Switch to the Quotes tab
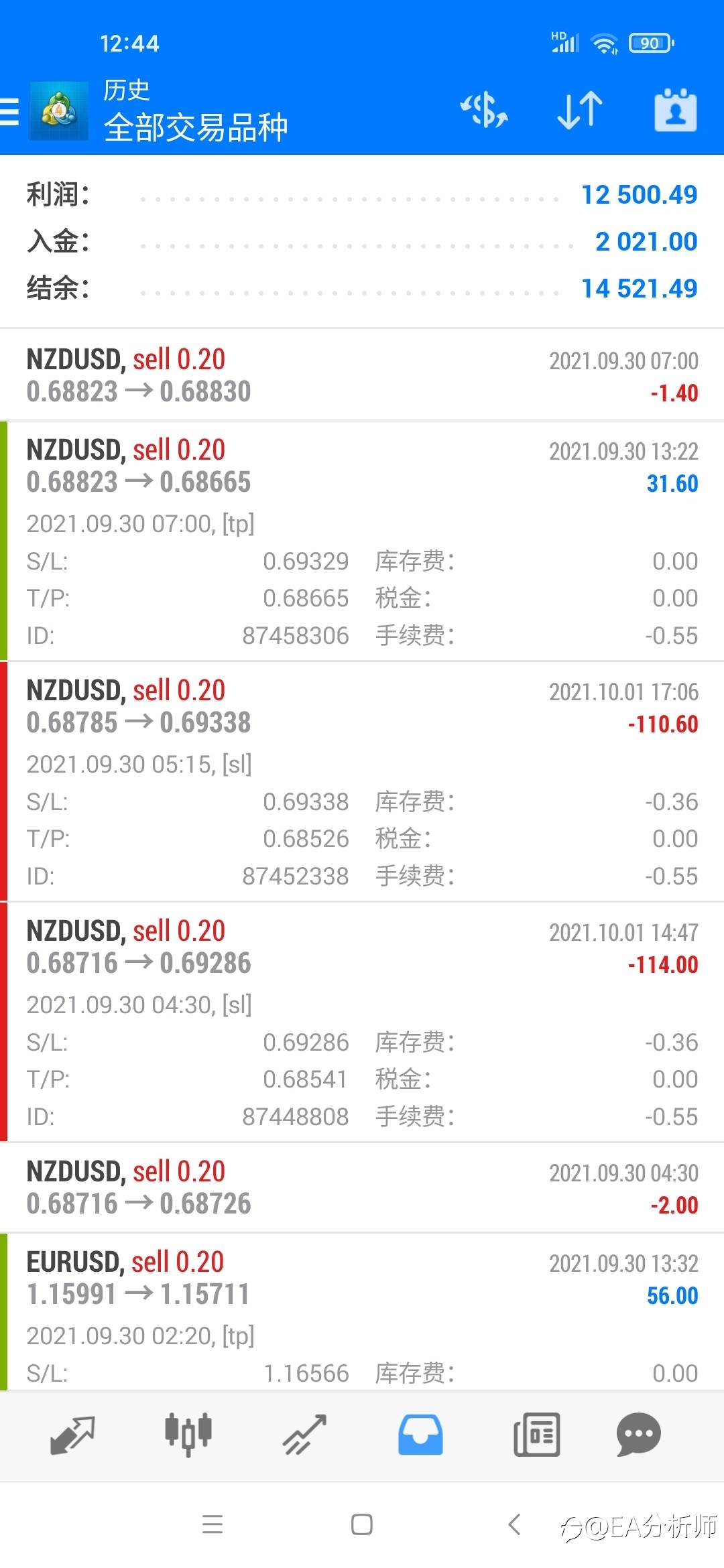This screenshot has width=724, height=1568. [x=72, y=1435]
